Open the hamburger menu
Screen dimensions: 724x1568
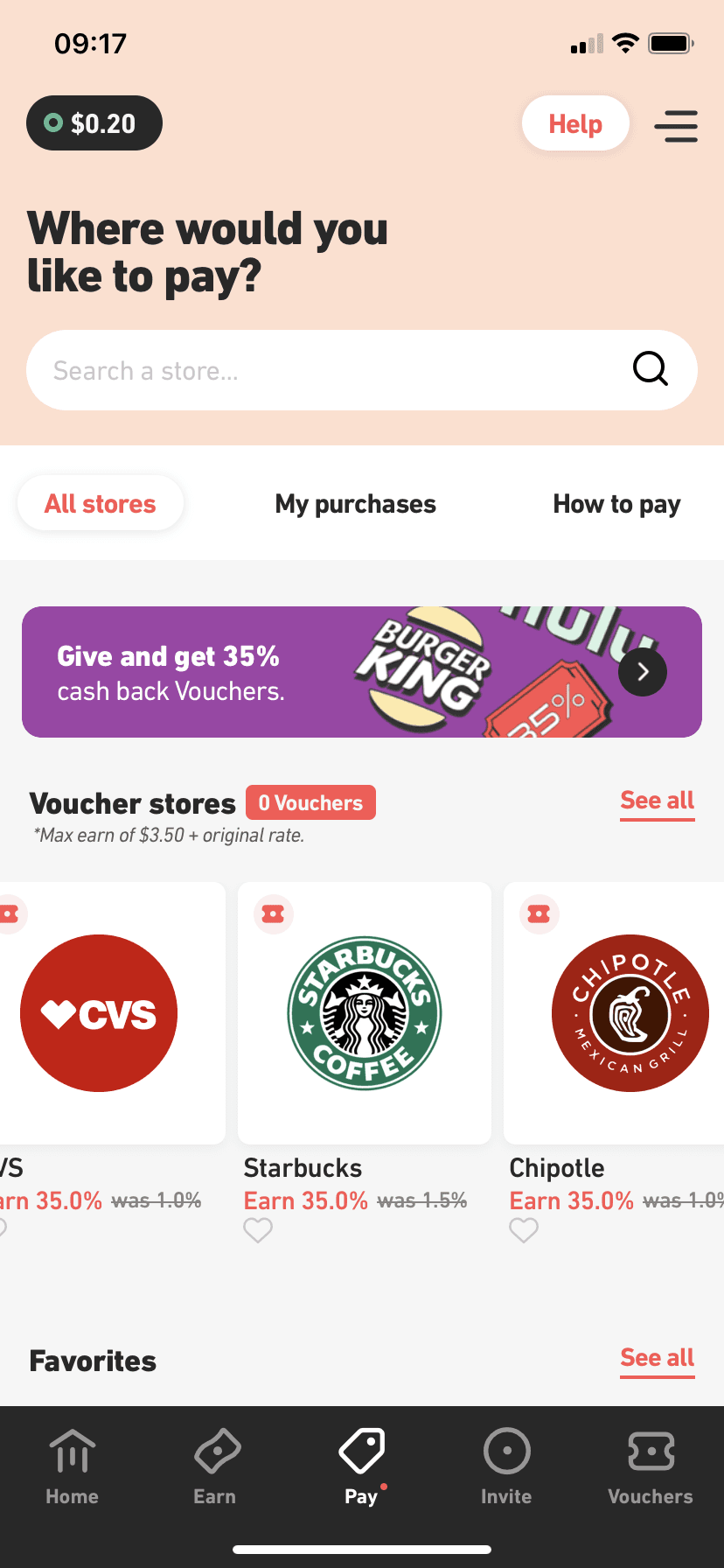click(676, 126)
